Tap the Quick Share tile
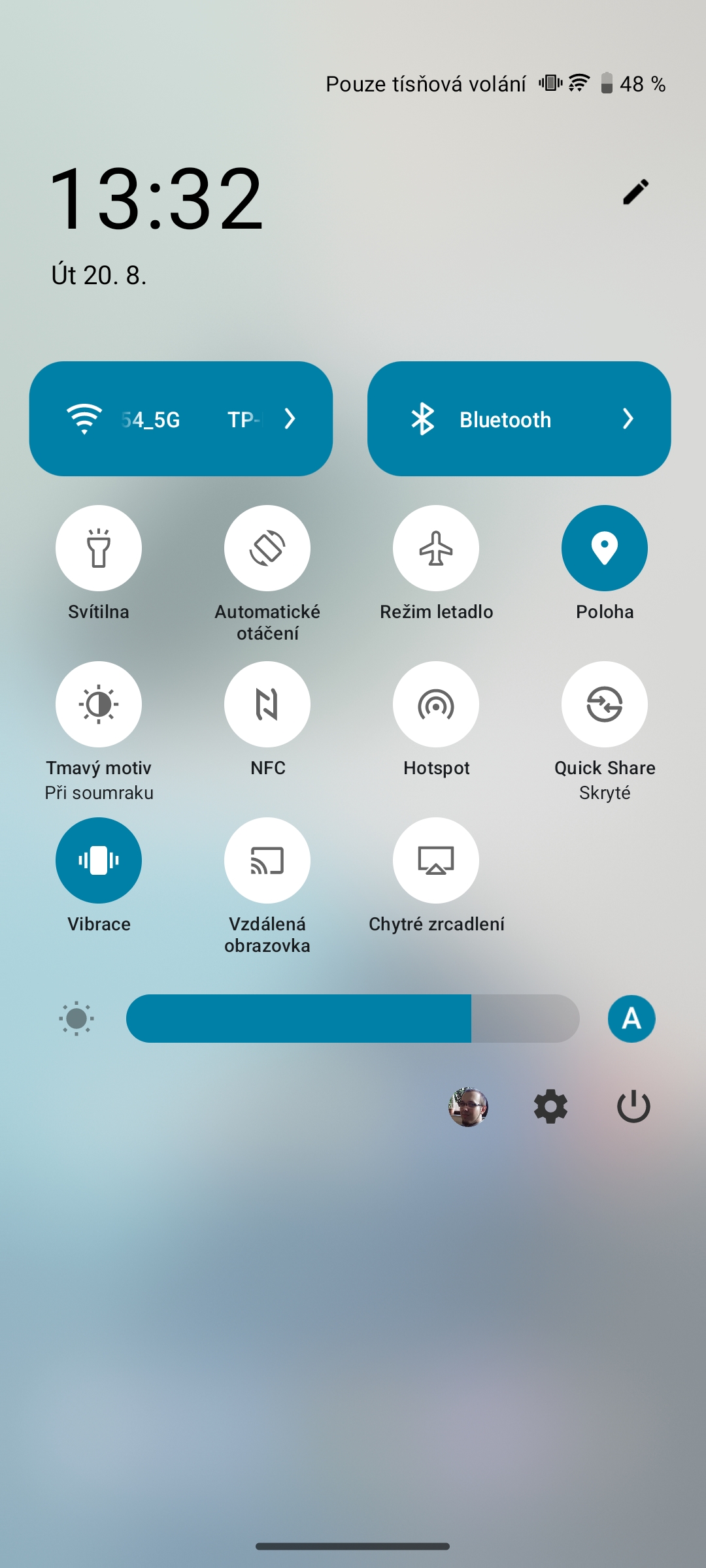 pyautogui.click(x=605, y=704)
